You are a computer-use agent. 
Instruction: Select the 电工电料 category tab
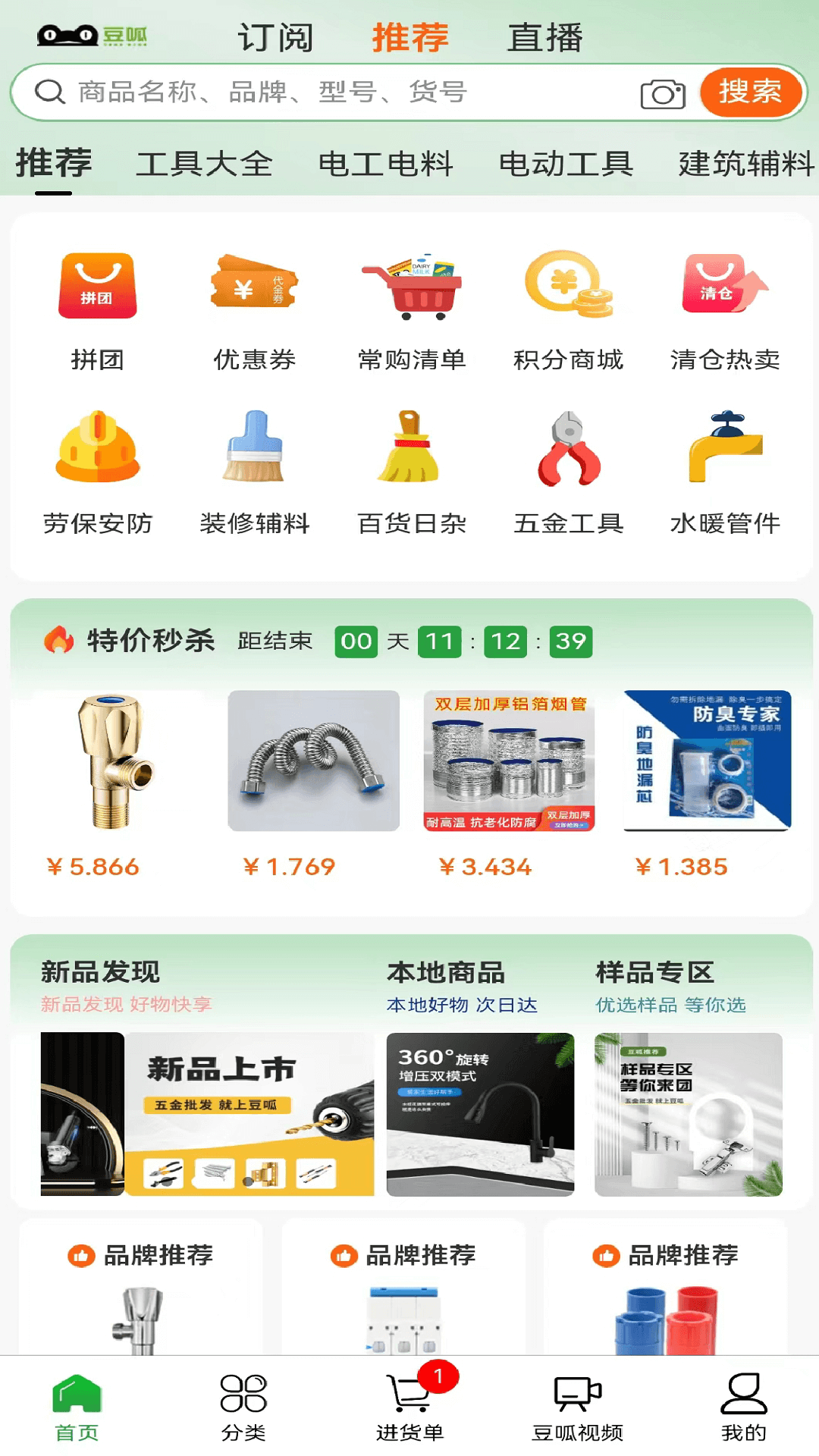click(385, 164)
